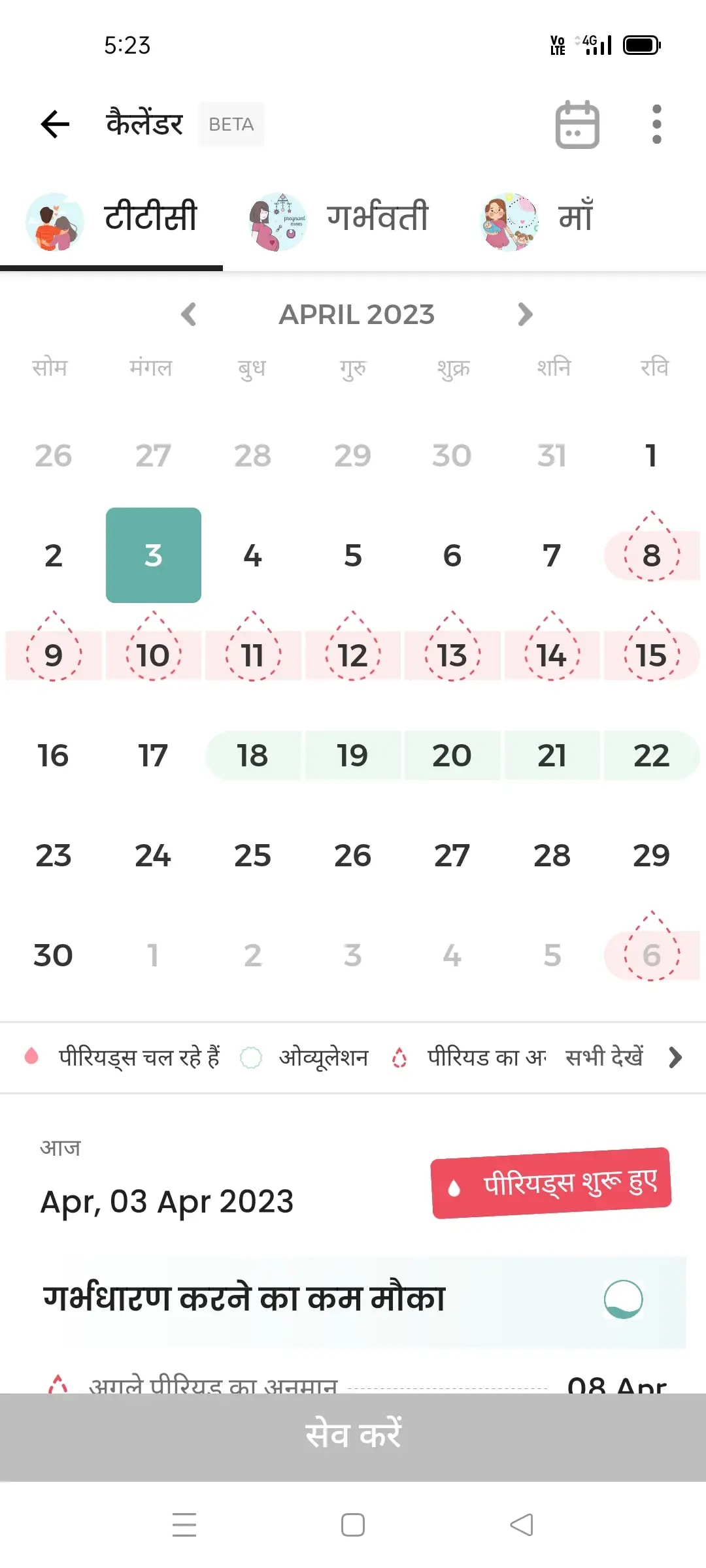Open the three-dot overflow menu
Screen dimensions: 706x1568
coord(656,124)
